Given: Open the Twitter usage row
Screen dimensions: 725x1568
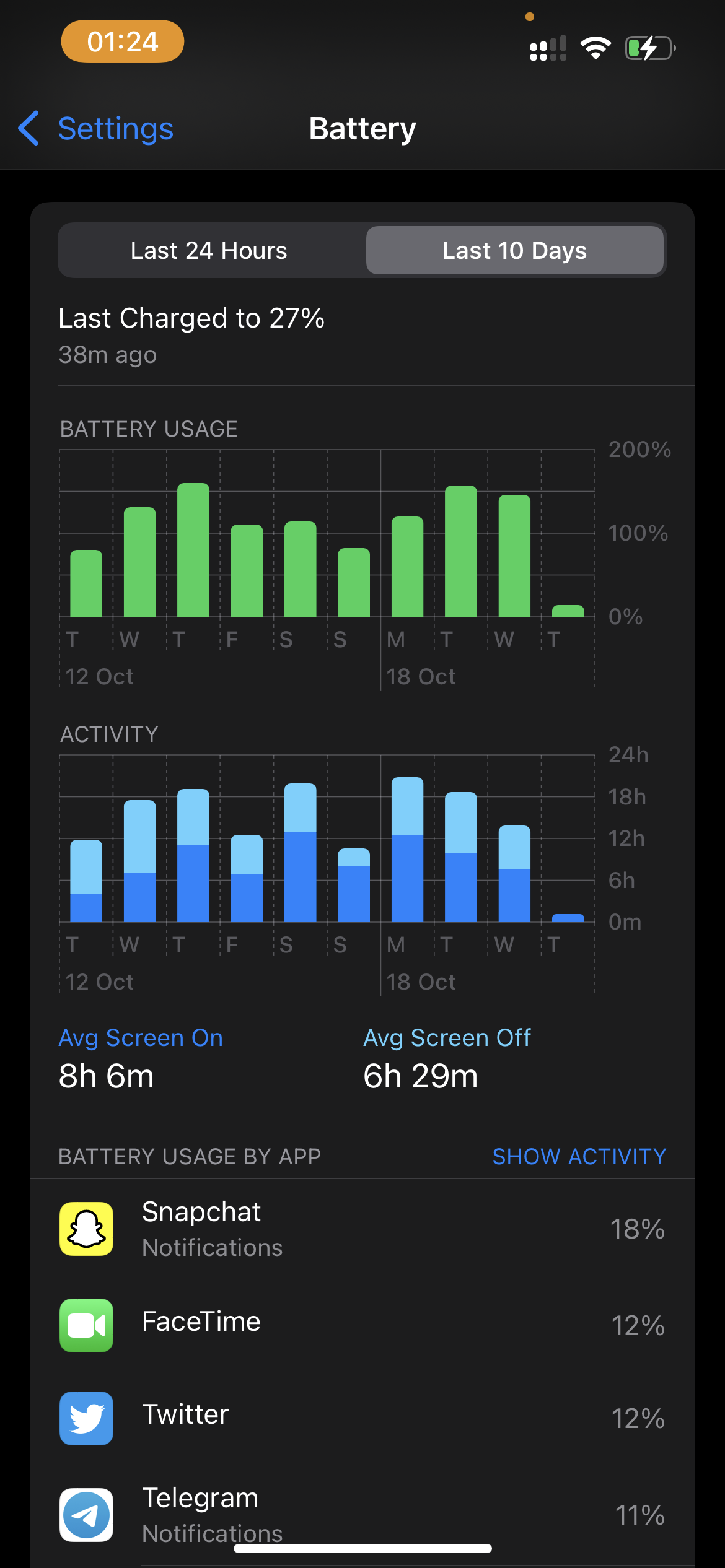Looking at the screenshot, I should [362, 1418].
